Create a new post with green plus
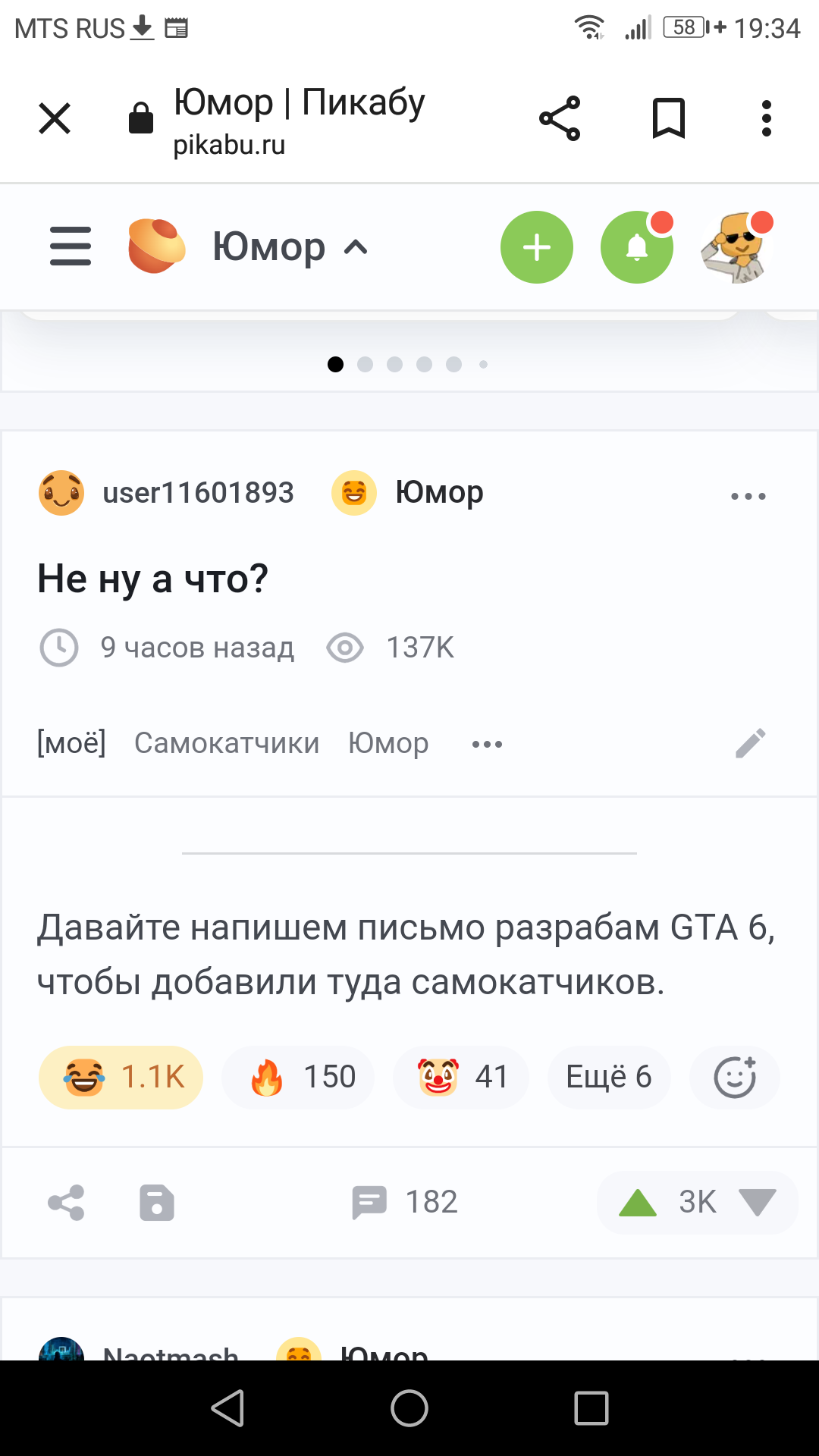 point(537,247)
